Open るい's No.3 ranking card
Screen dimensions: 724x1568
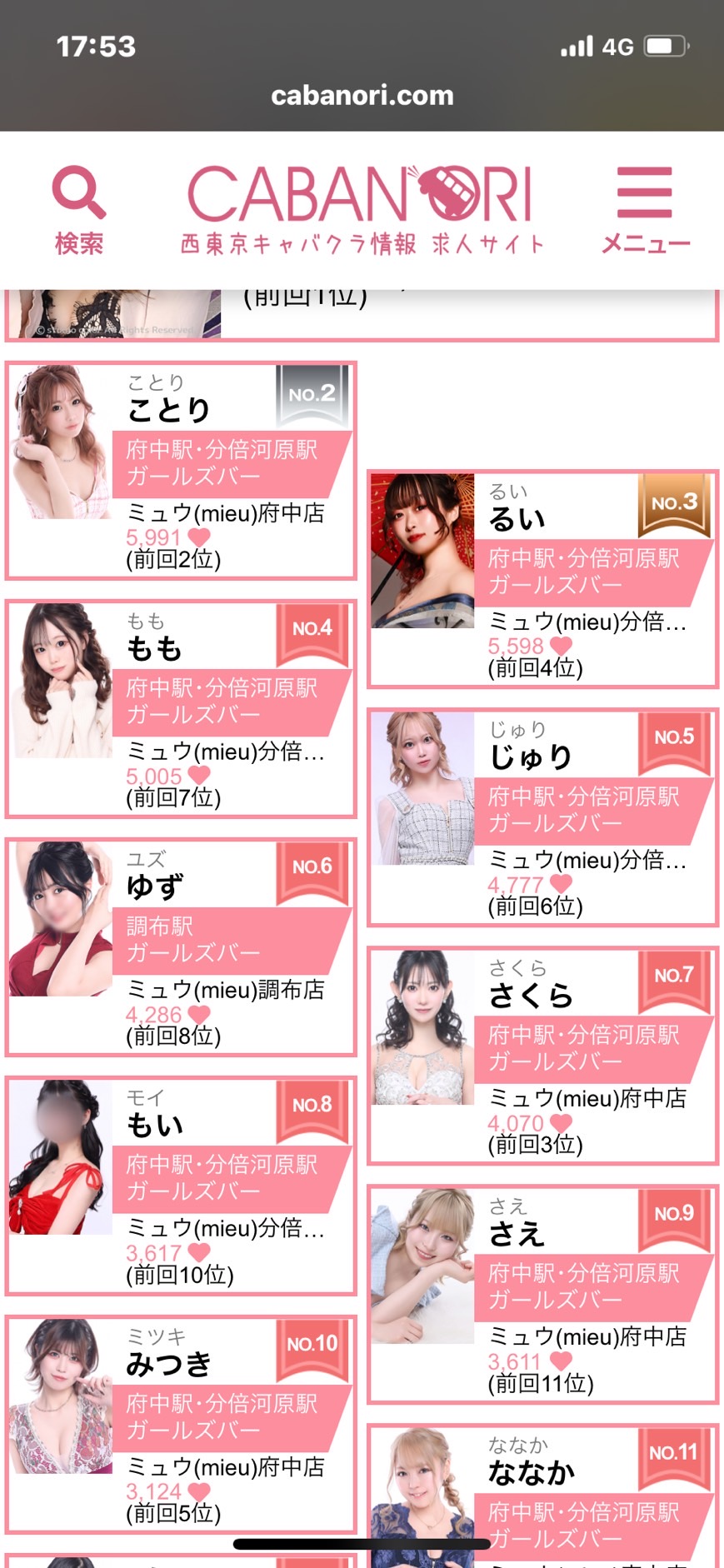click(x=542, y=579)
